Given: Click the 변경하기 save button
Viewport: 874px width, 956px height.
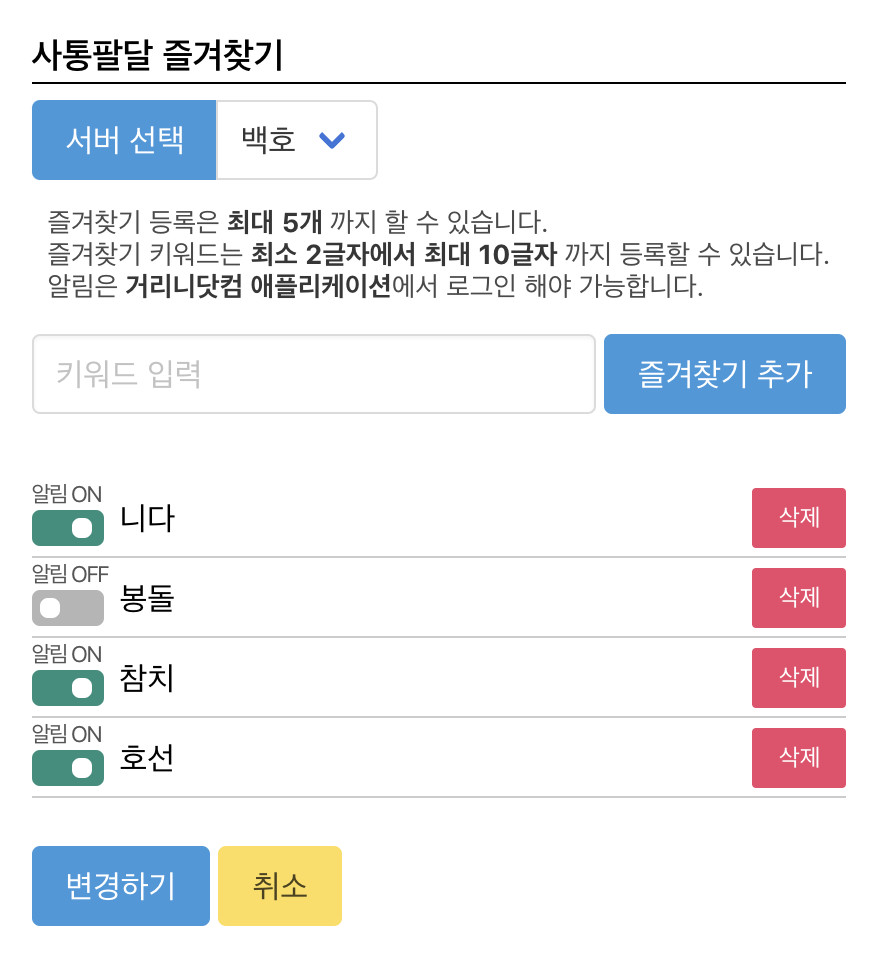Looking at the screenshot, I should click(x=120, y=885).
